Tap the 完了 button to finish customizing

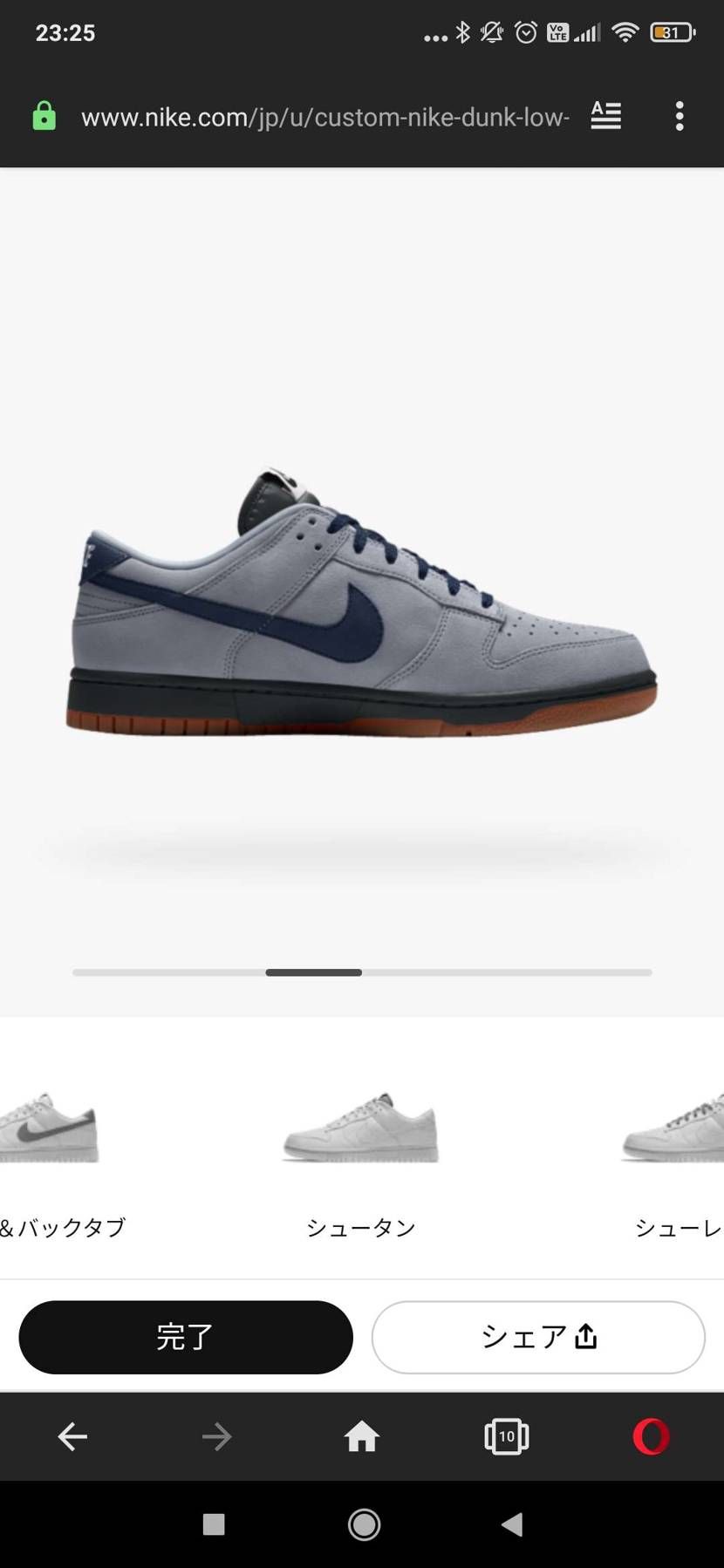coord(186,1337)
